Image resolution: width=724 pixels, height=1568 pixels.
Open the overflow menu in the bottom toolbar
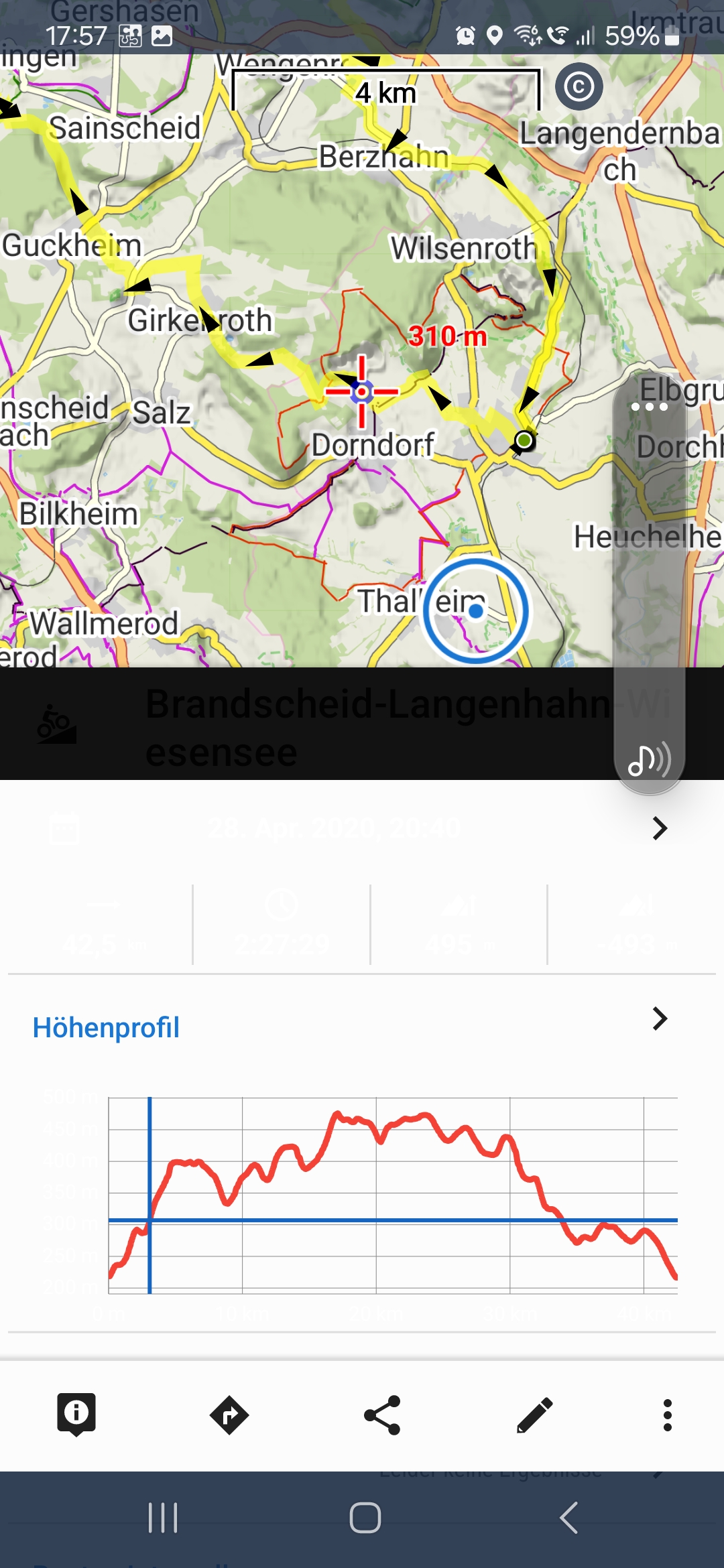(x=667, y=1415)
